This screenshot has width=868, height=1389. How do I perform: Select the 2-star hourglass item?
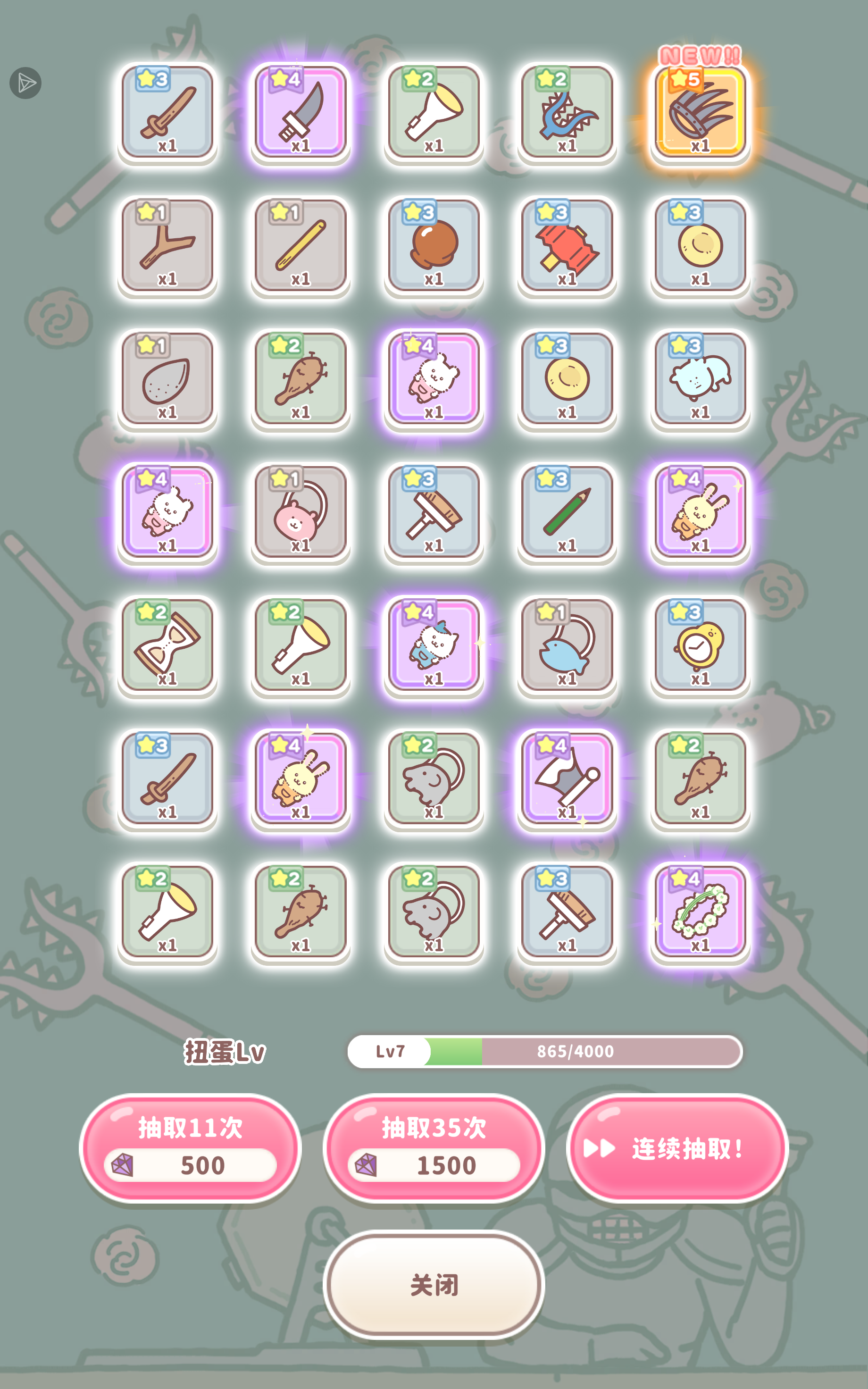coord(167,645)
